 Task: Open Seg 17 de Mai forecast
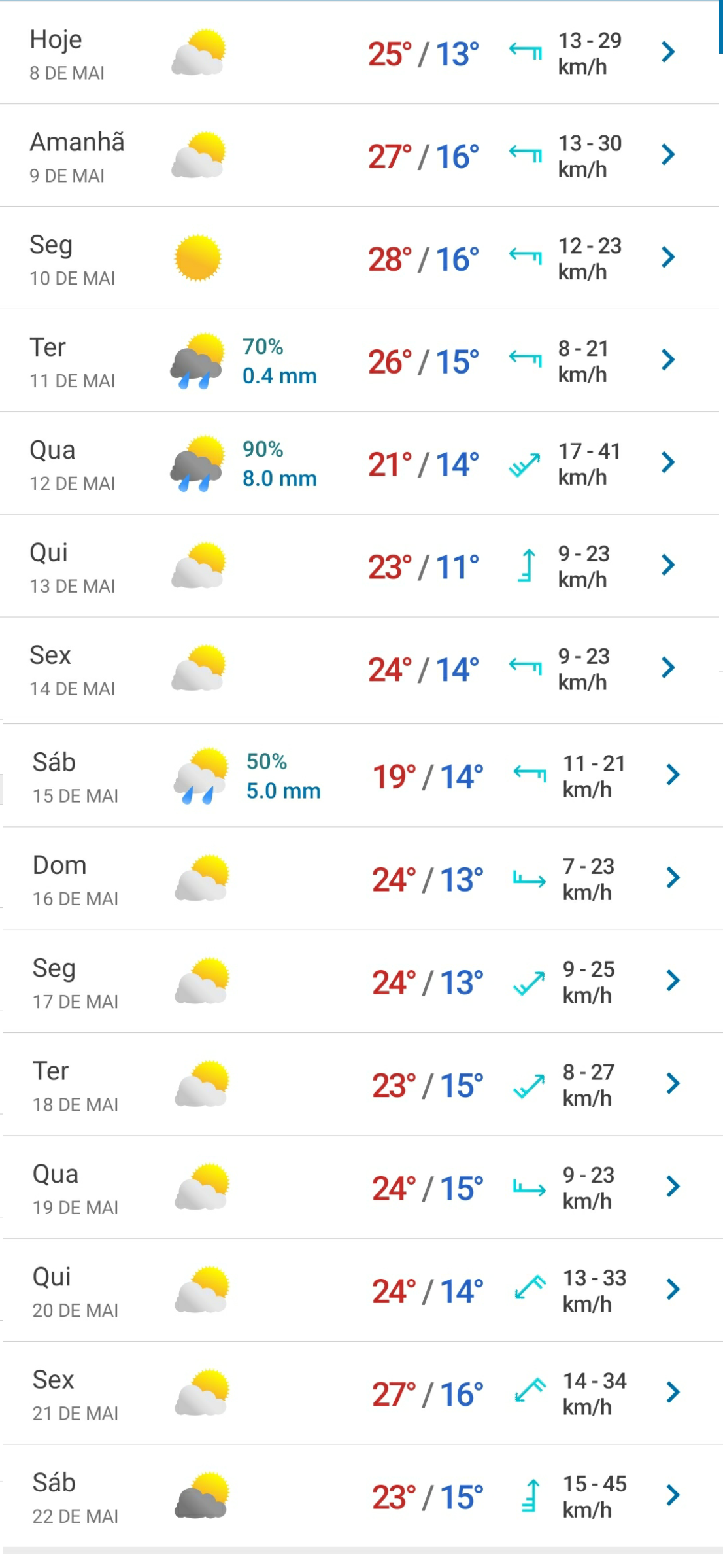tap(363, 981)
